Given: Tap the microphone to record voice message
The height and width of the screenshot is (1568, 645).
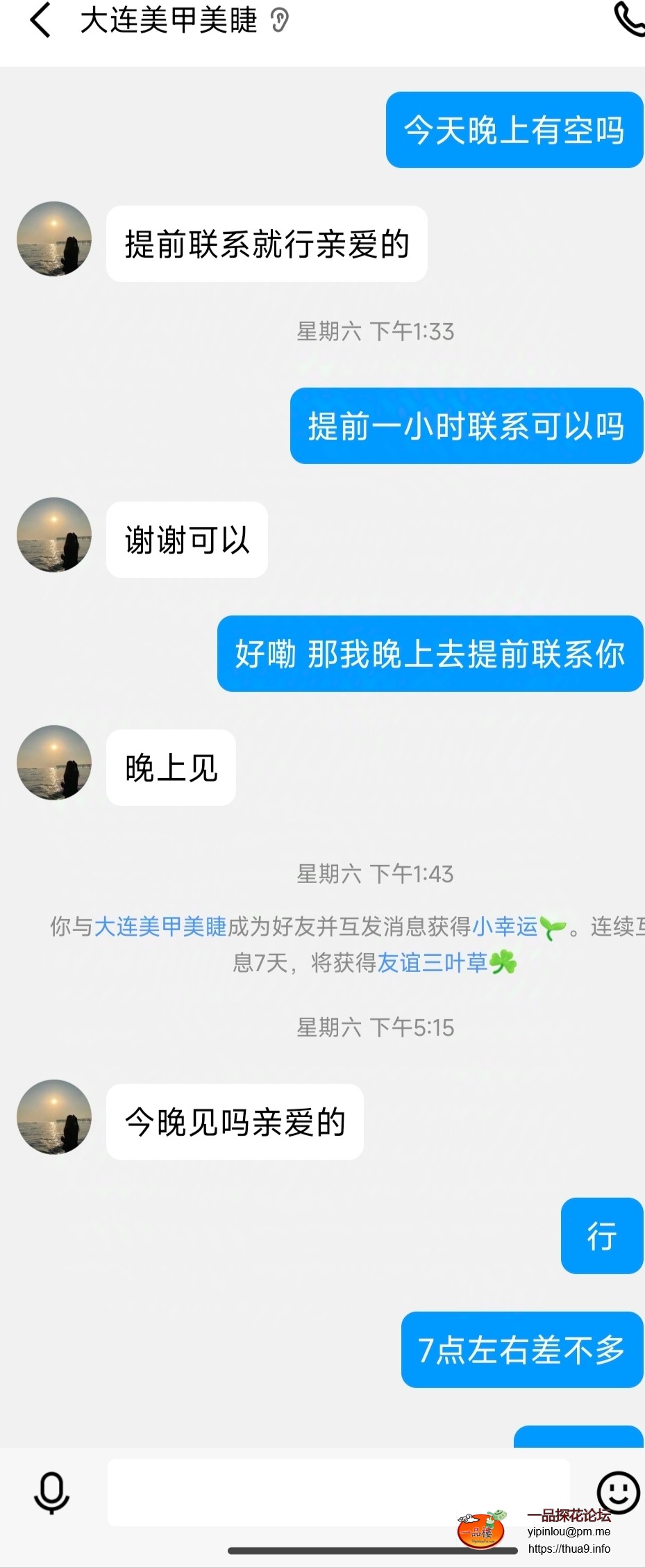Looking at the screenshot, I should tap(52, 1492).
